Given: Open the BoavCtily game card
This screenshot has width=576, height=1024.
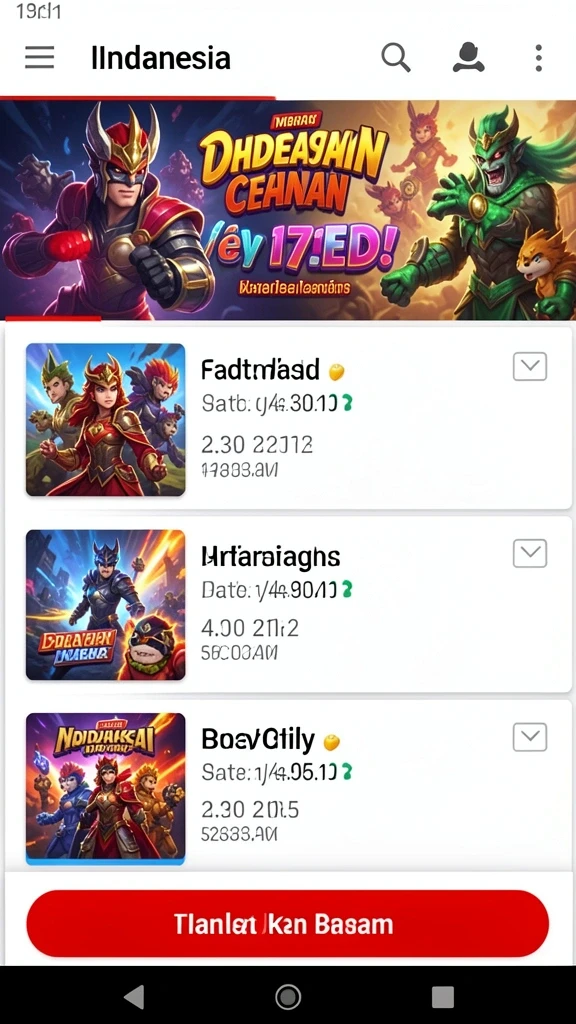Looking at the screenshot, I should tap(288, 787).
